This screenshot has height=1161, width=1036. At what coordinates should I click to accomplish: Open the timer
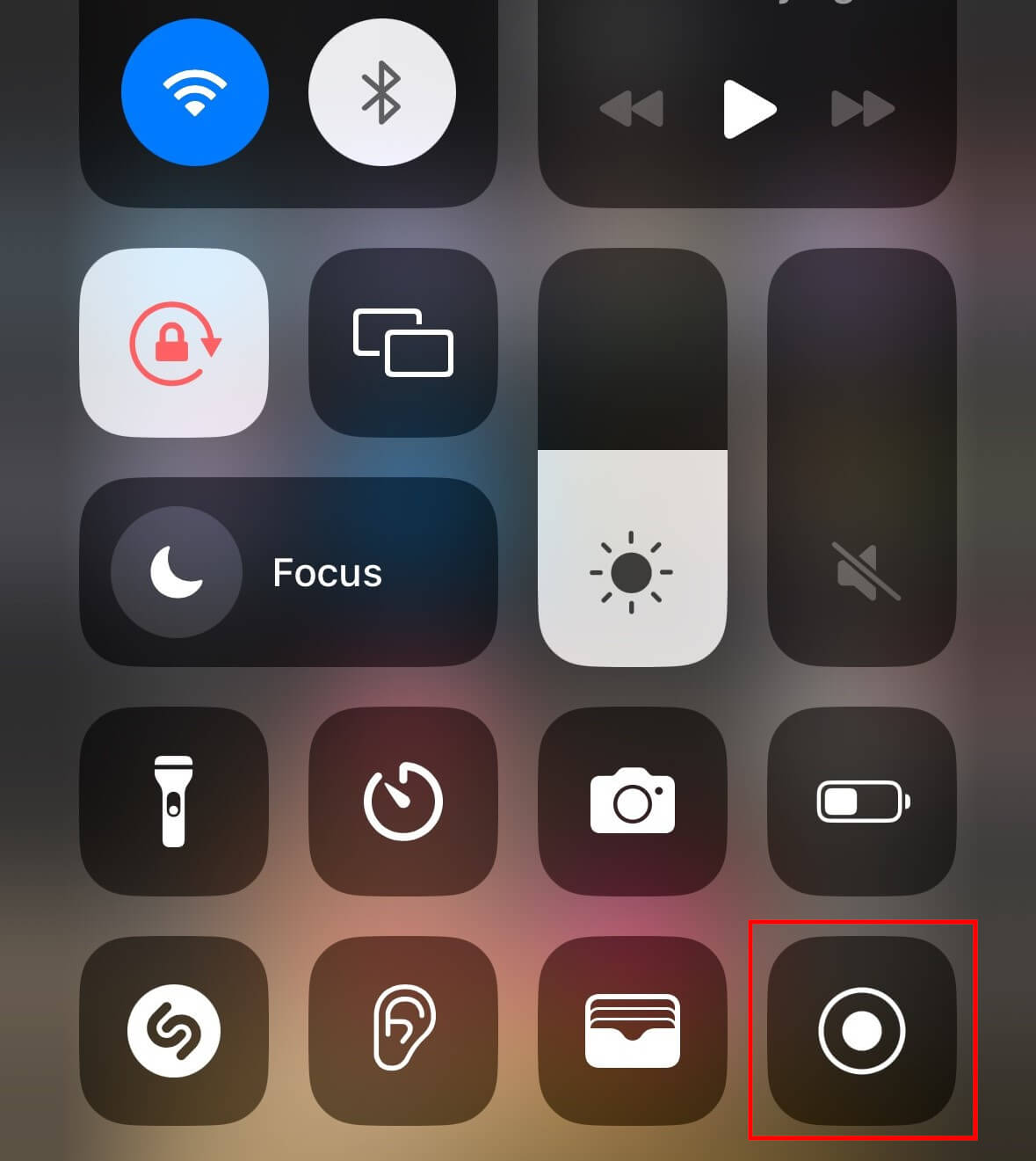[x=403, y=802]
